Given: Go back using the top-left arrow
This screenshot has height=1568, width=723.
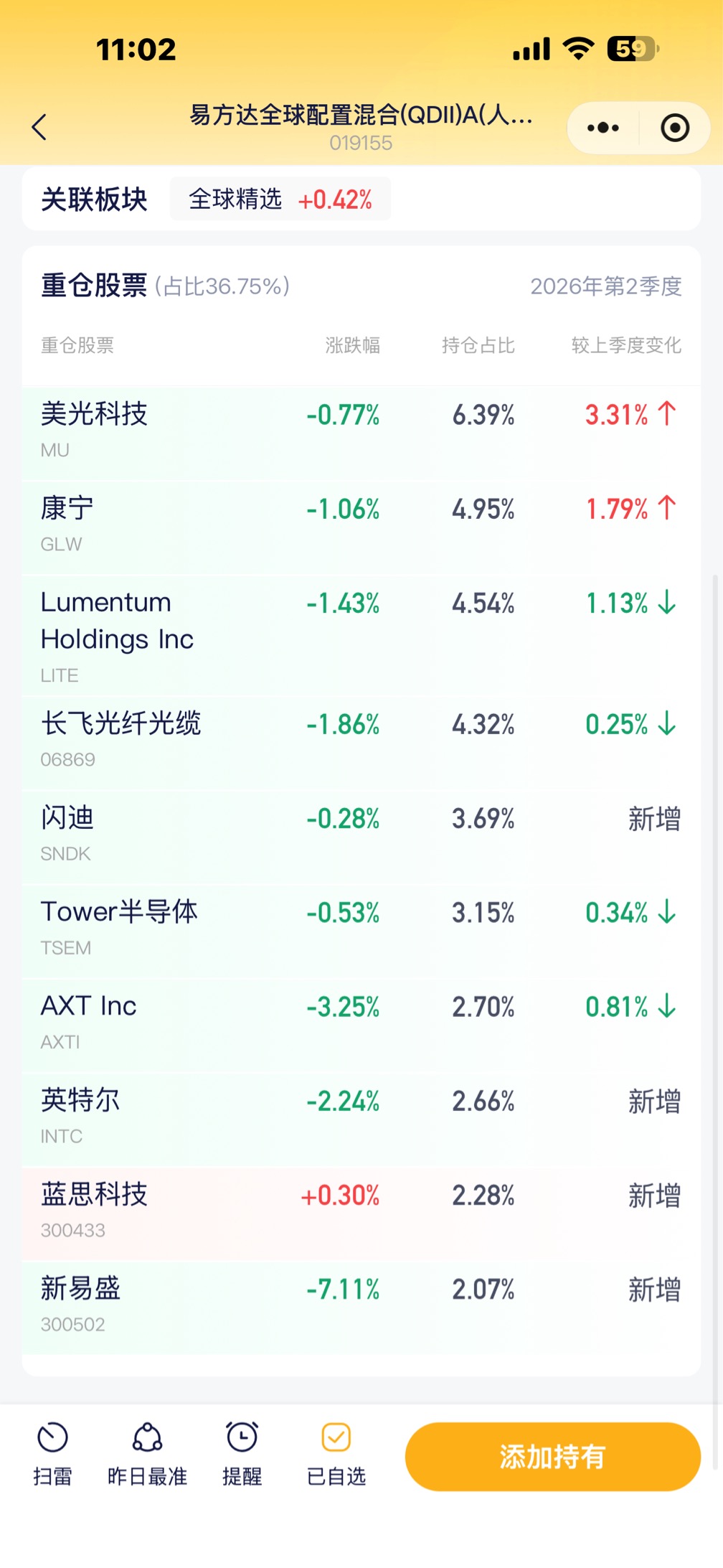Looking at the screenshot, I should [39, 128].
